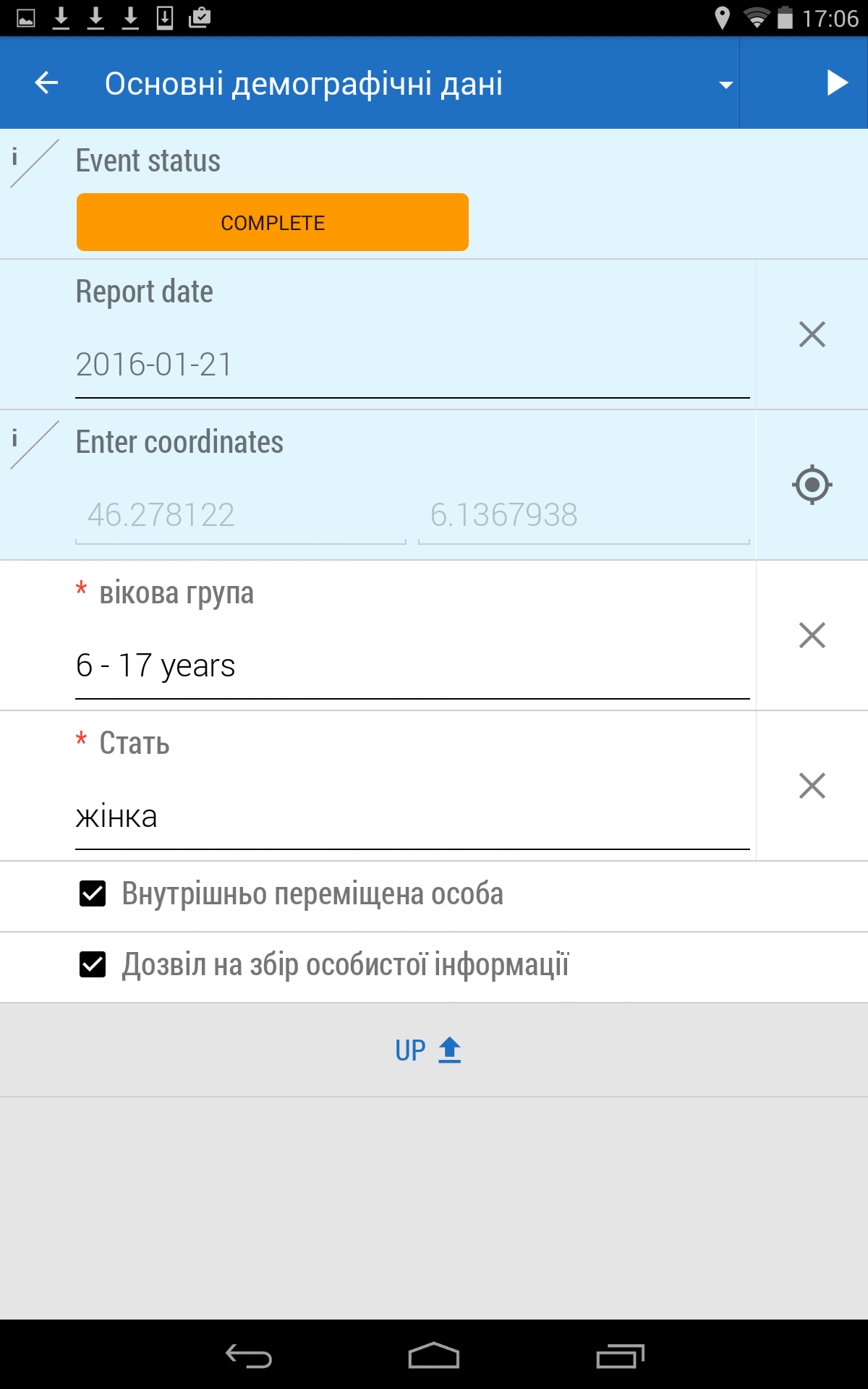Image resolution: width=868 pixels, height=1389 pixels.
Task: Edit the Report date field
Action: pos(412,365)
